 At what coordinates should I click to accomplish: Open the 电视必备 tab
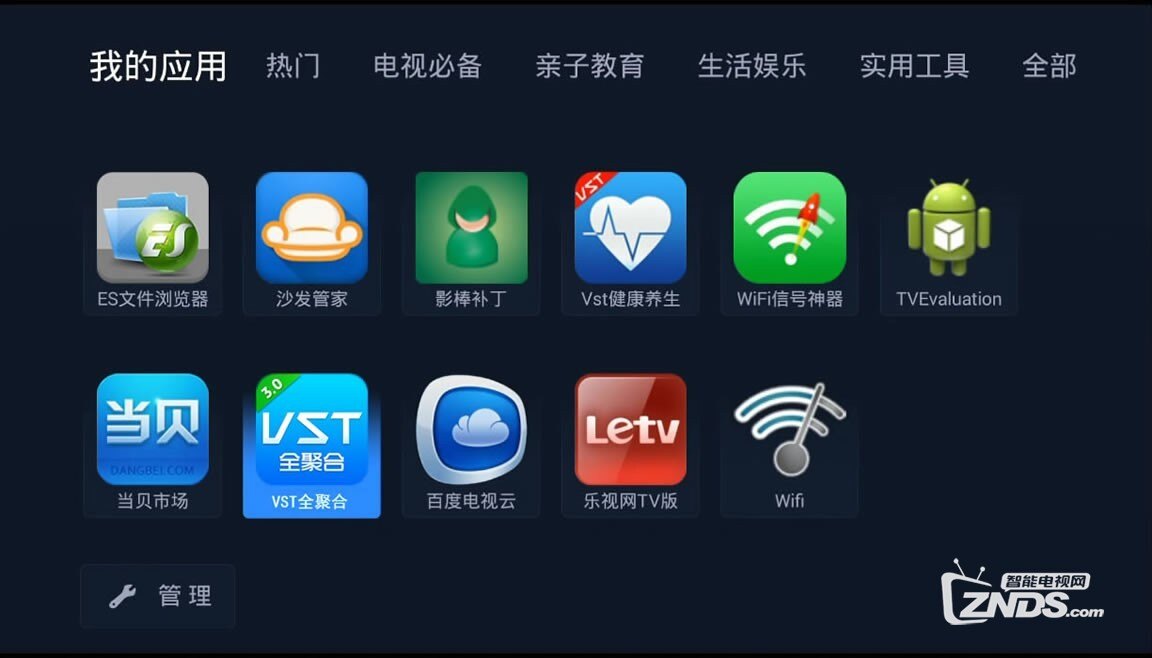point(427,66)
